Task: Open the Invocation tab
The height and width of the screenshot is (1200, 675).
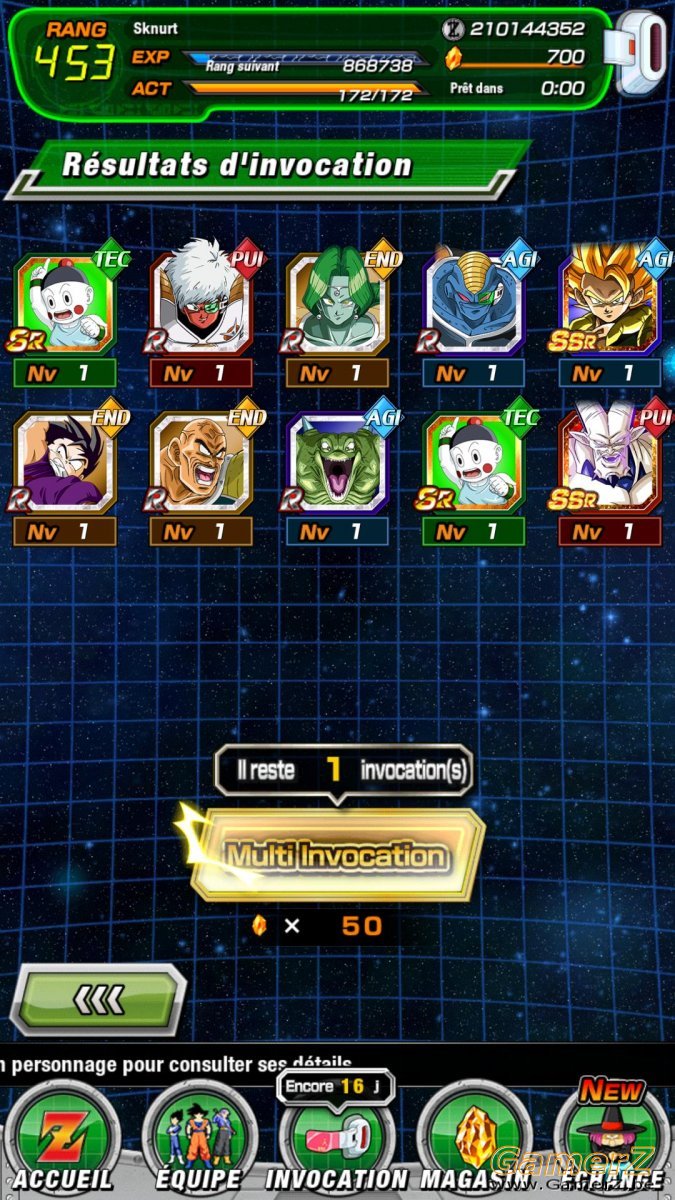Action: click(337, 1140)
